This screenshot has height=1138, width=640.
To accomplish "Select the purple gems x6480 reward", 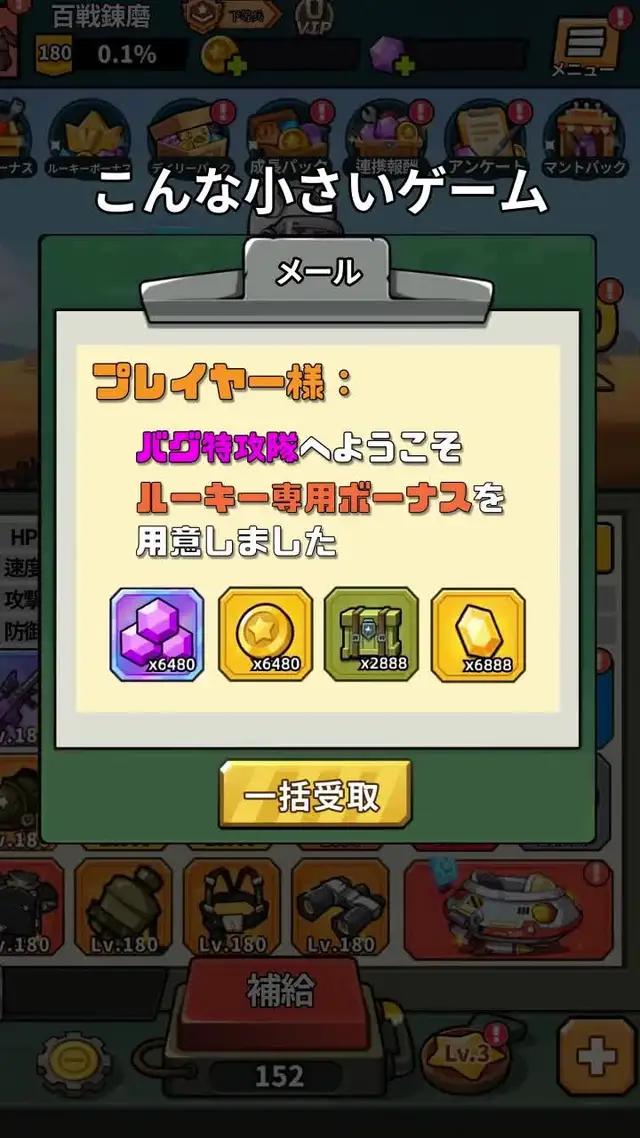I will (157, 634).
